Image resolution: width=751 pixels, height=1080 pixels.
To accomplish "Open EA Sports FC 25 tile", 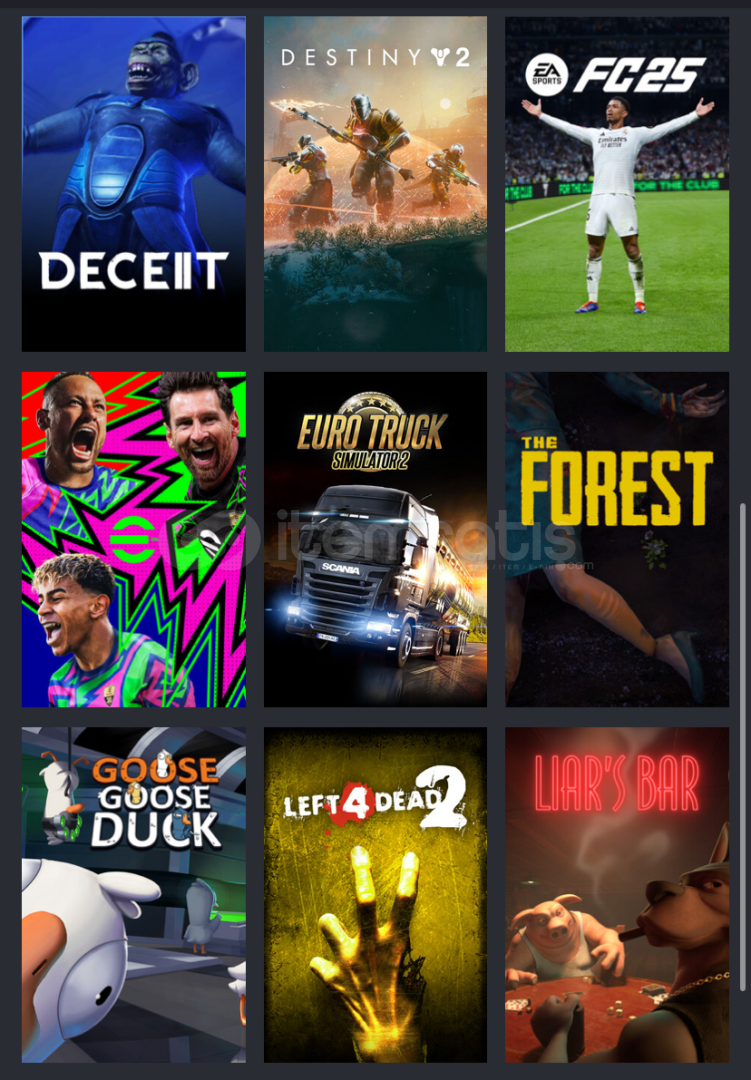I will [x=617, y=184].
